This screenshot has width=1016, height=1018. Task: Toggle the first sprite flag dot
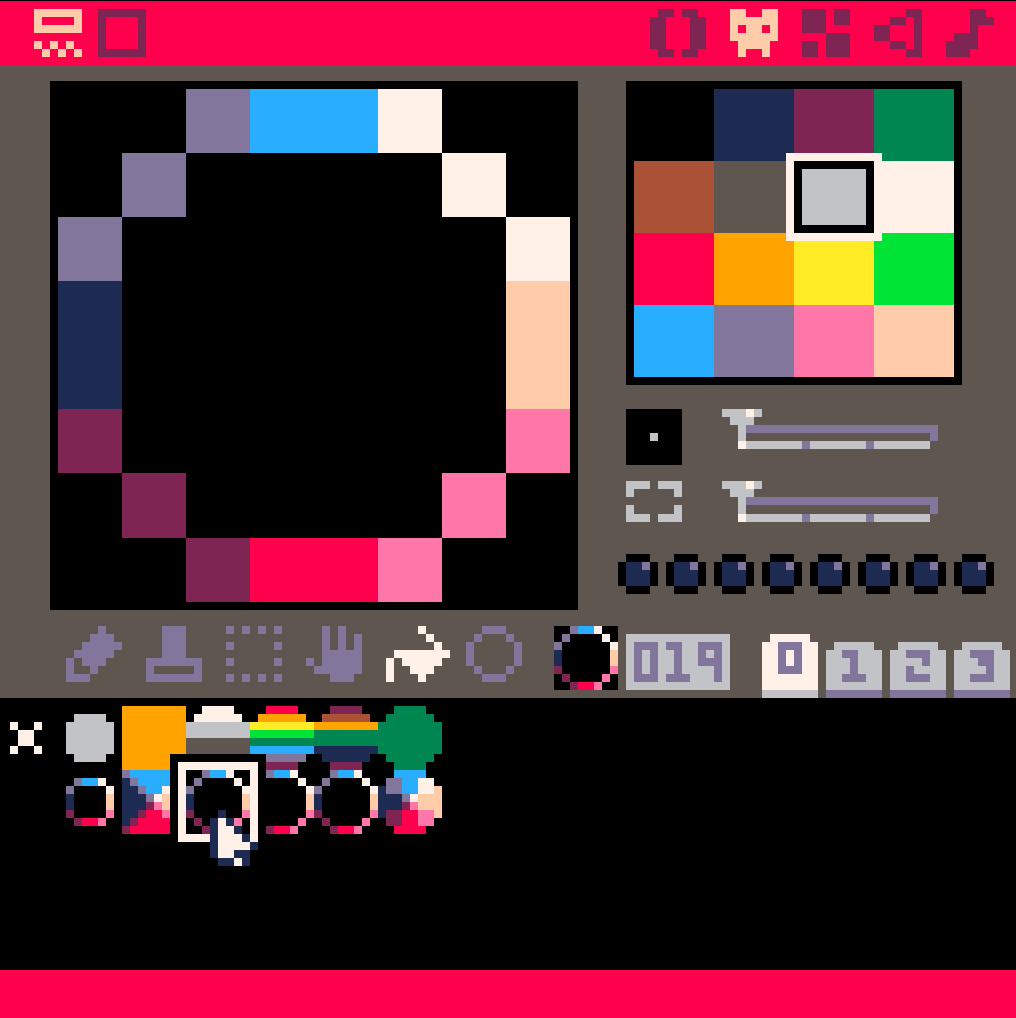point(637,574)
